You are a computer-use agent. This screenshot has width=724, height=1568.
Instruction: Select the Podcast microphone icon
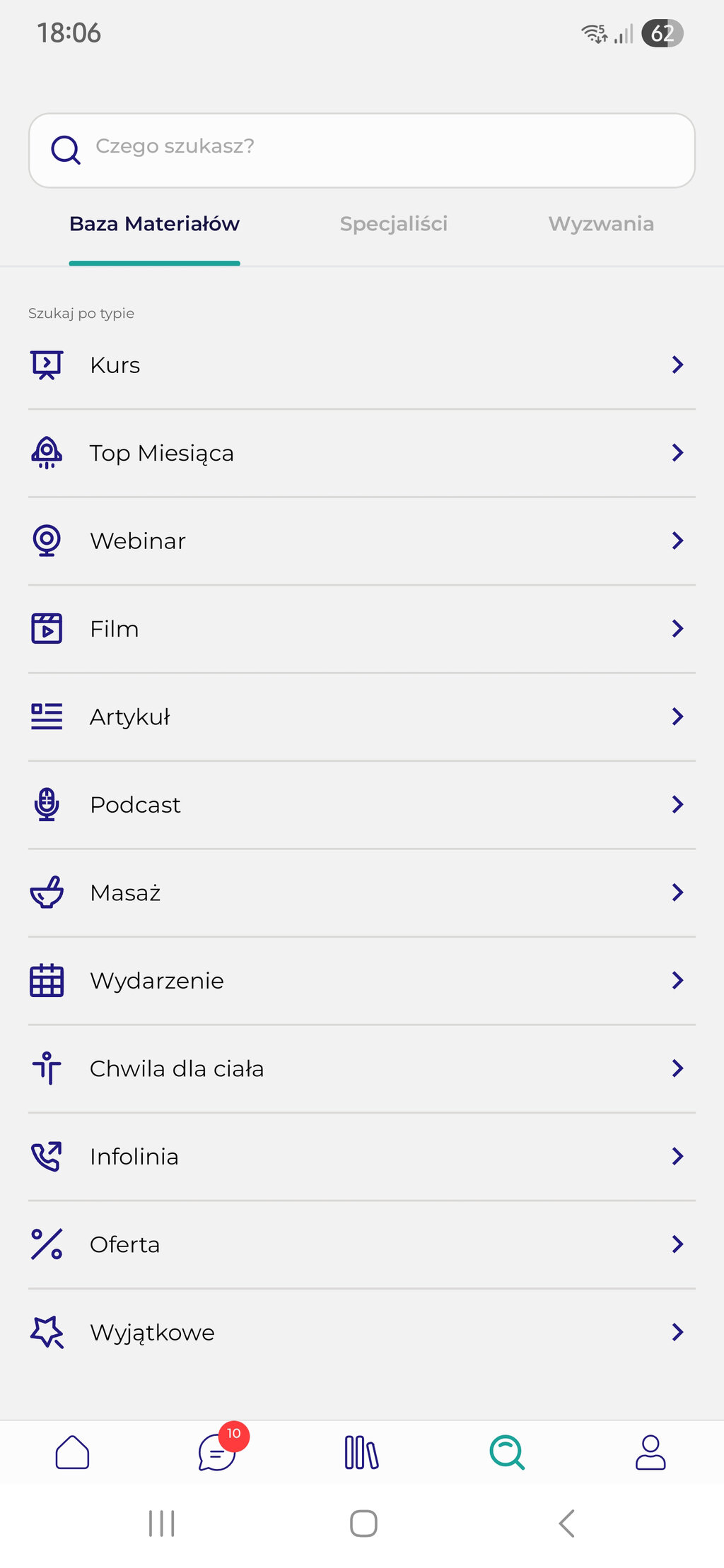(x=47, y=804)
